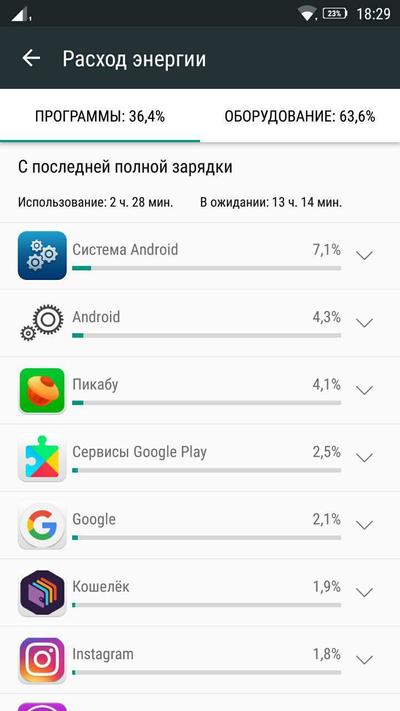Open the Google battery usage row
The image size is (400, 711).
tap(200, 525)
